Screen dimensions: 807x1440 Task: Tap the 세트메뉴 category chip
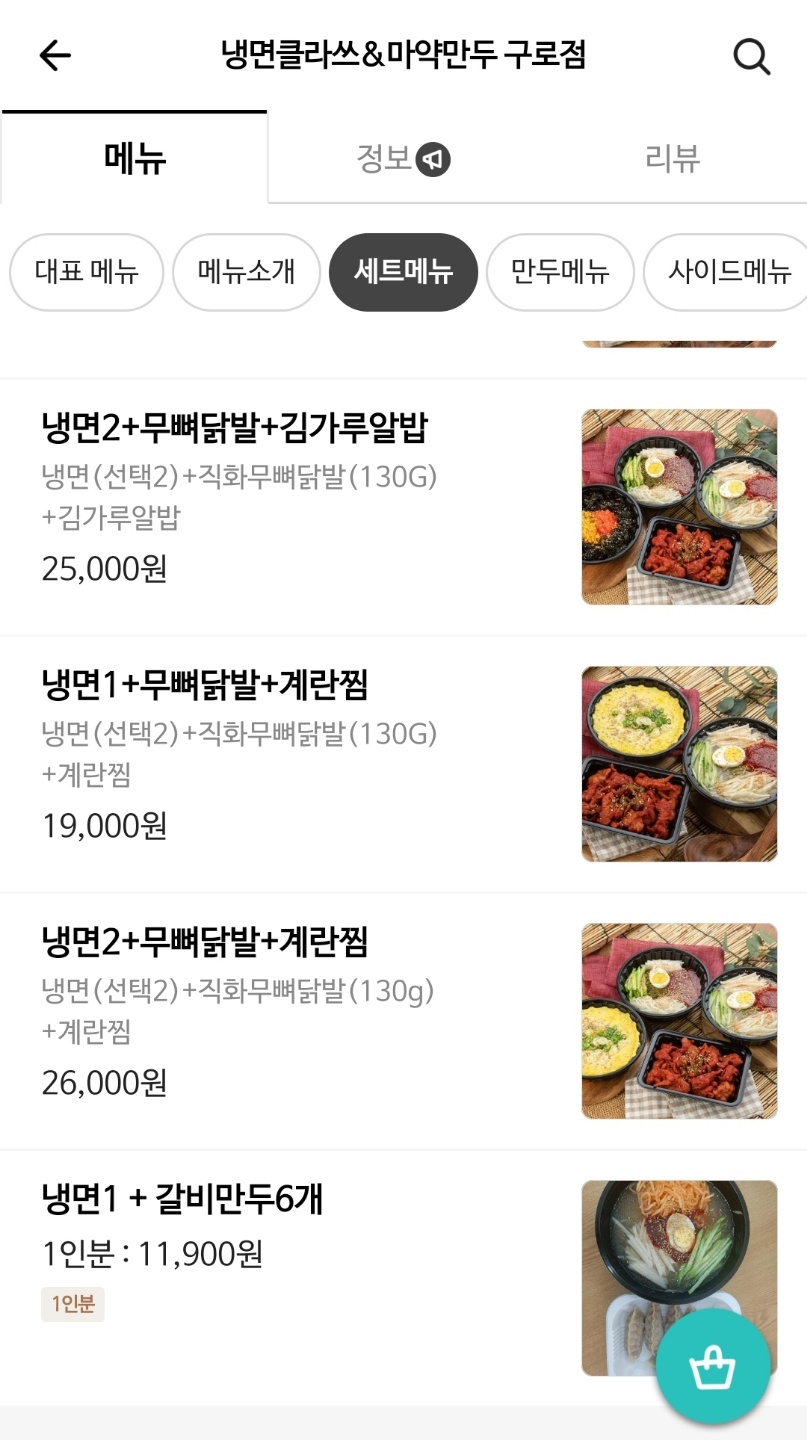coord(403,272)
